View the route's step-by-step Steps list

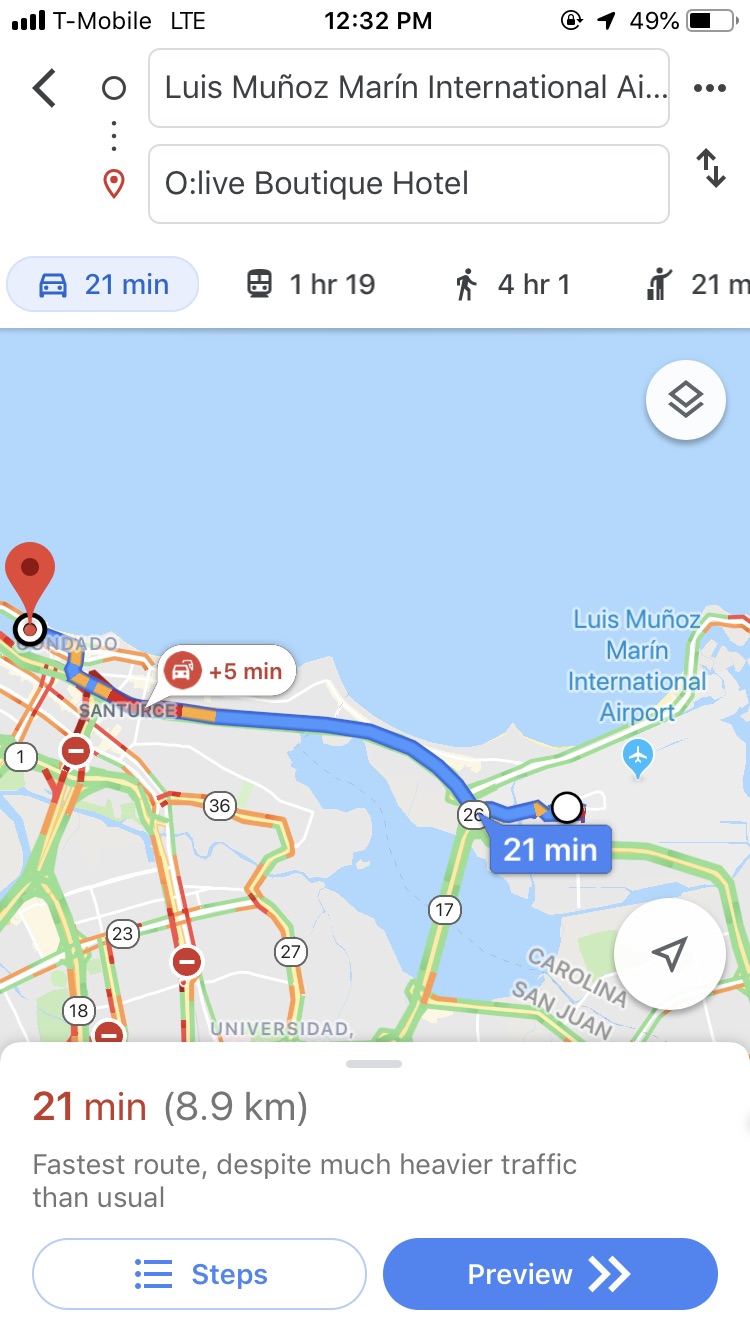[x=200, y=1274]
